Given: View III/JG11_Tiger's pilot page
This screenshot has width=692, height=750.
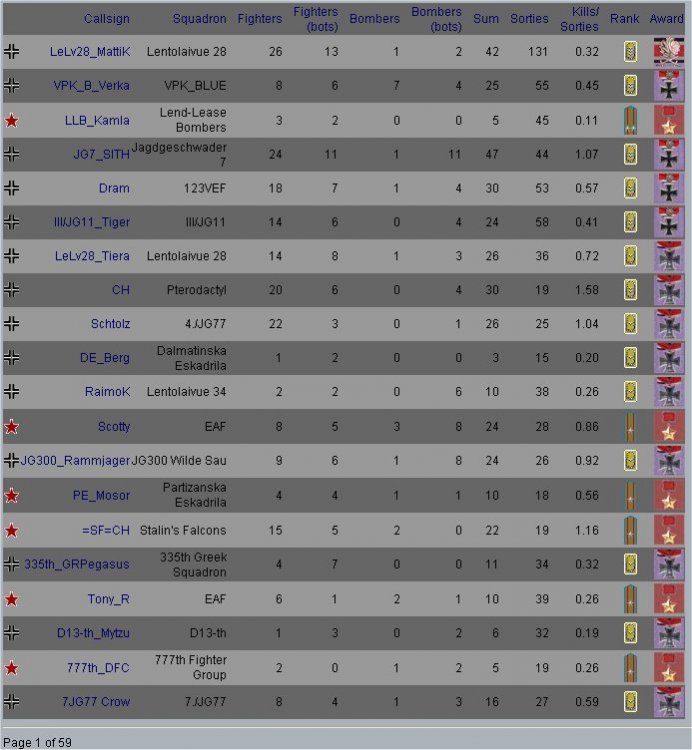Looking at the screenshot, I should point(91,222).
